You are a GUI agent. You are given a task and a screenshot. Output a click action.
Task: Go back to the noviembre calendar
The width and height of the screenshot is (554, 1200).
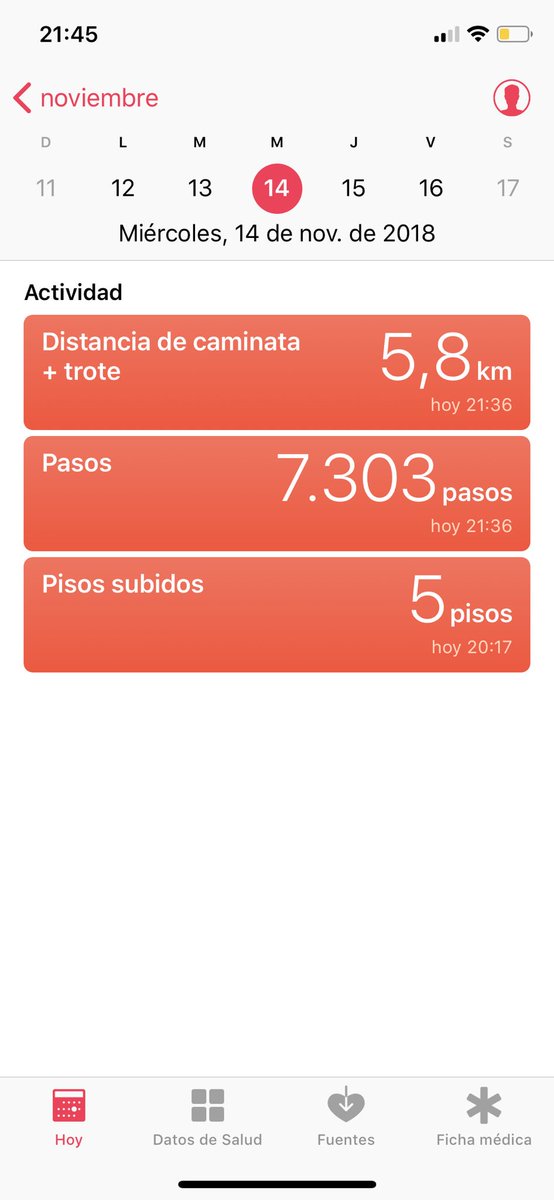pyautogui.click(x=86, y=98)
